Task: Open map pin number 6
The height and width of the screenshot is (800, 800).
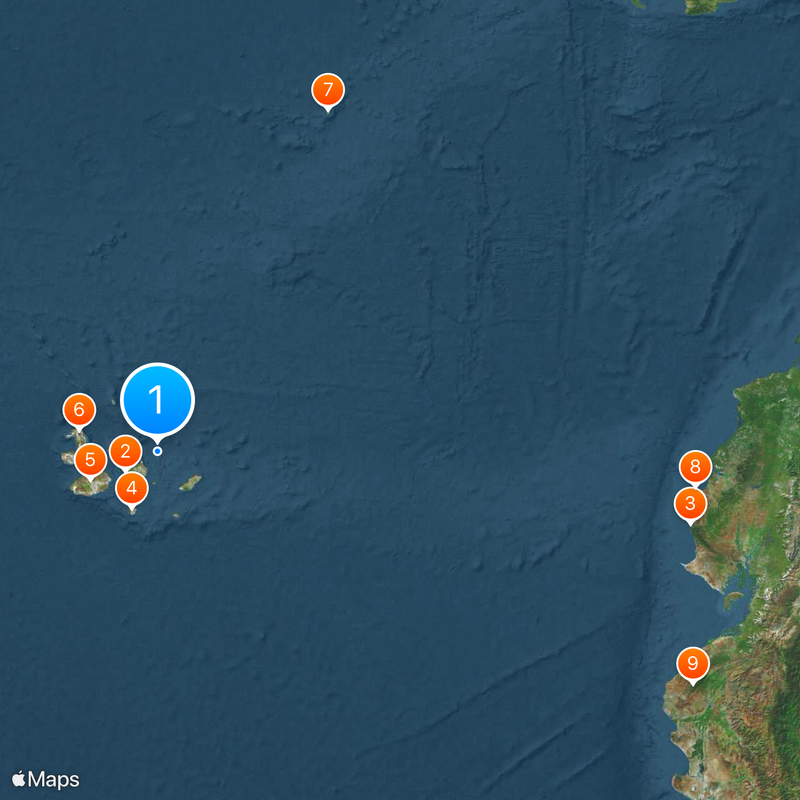Action: [78, 409]
